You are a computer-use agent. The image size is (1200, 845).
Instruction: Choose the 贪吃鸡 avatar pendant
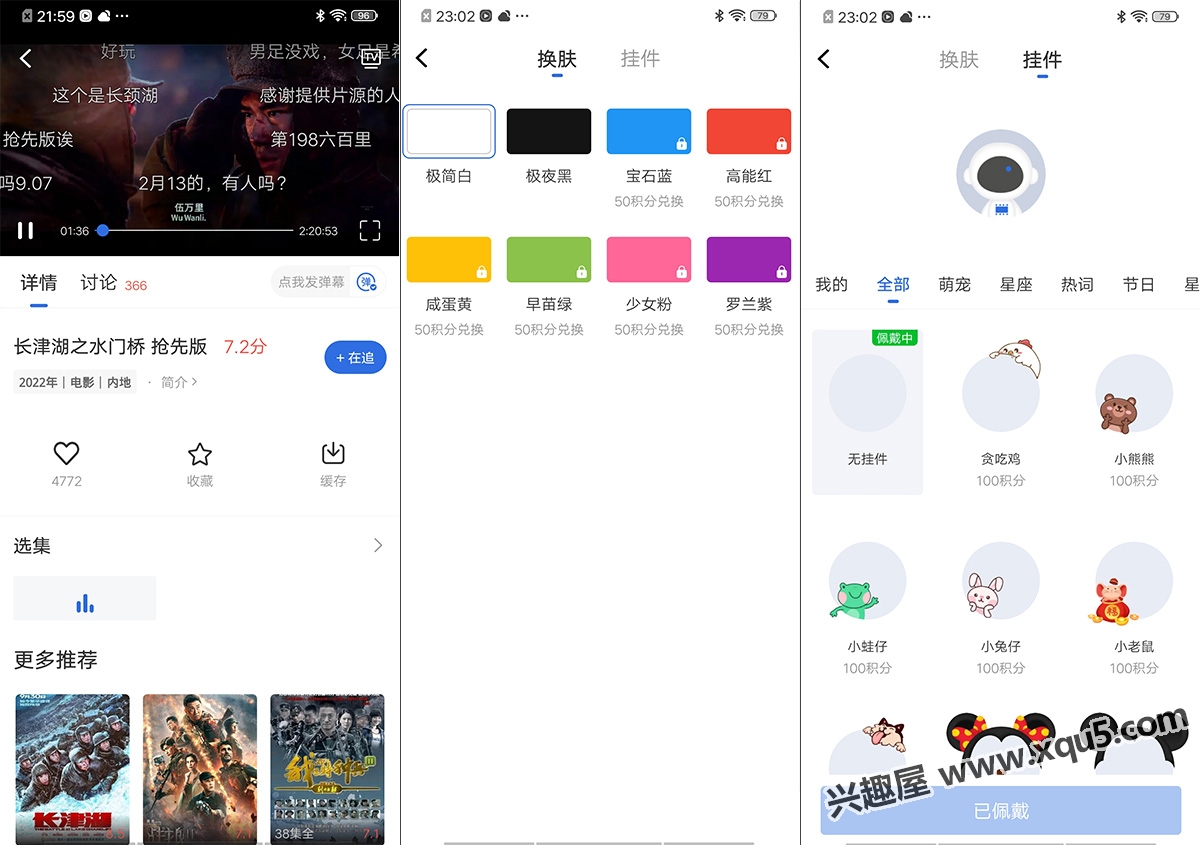point(1001,393)
